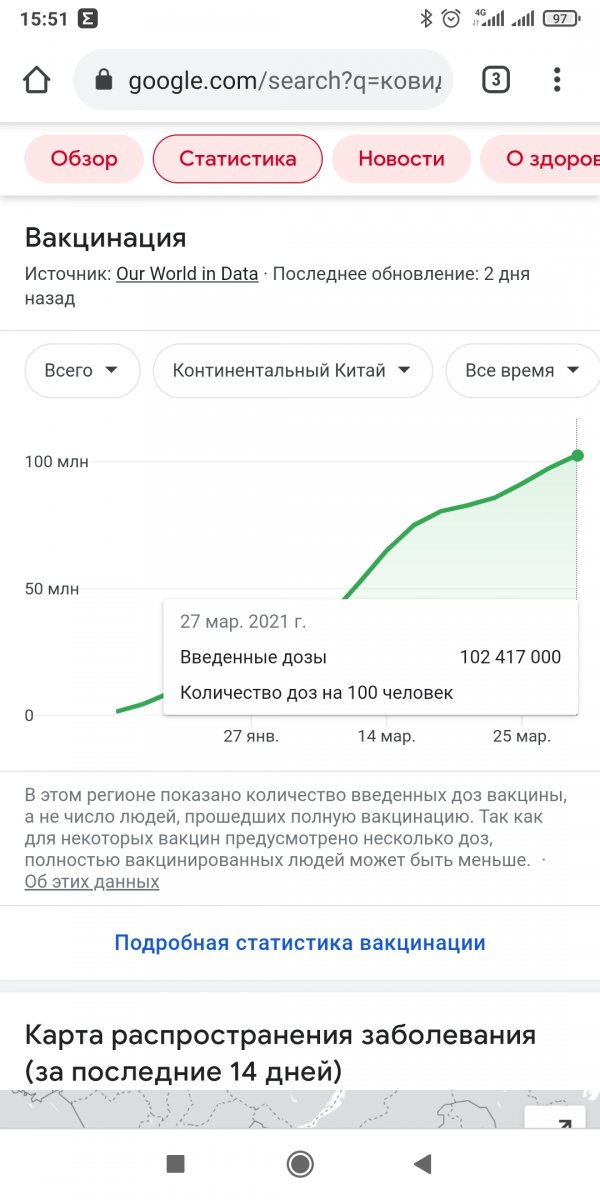
Task: Select the Статистика tab
Action: 237,158
